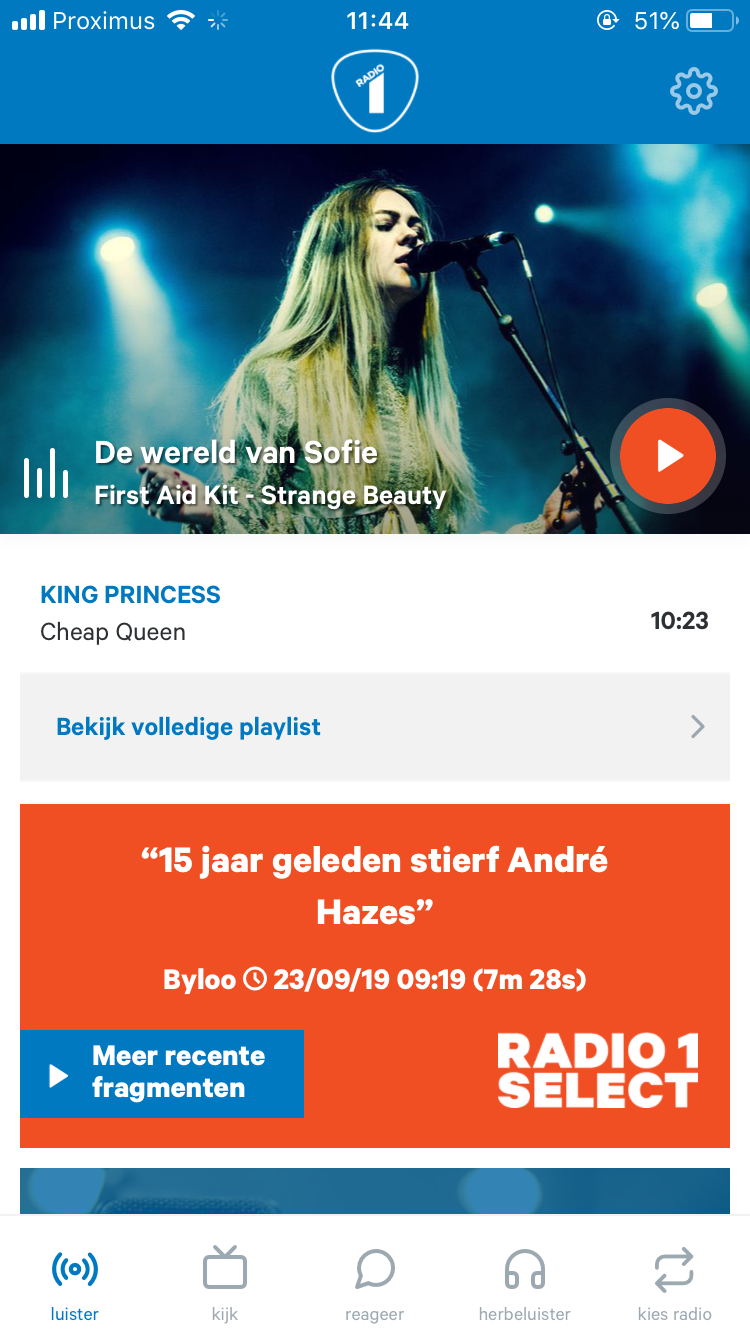Viewport: 750px width, 1334px height.
Task: Play the live Radio 1 stream
Action: tap(668, 456)
